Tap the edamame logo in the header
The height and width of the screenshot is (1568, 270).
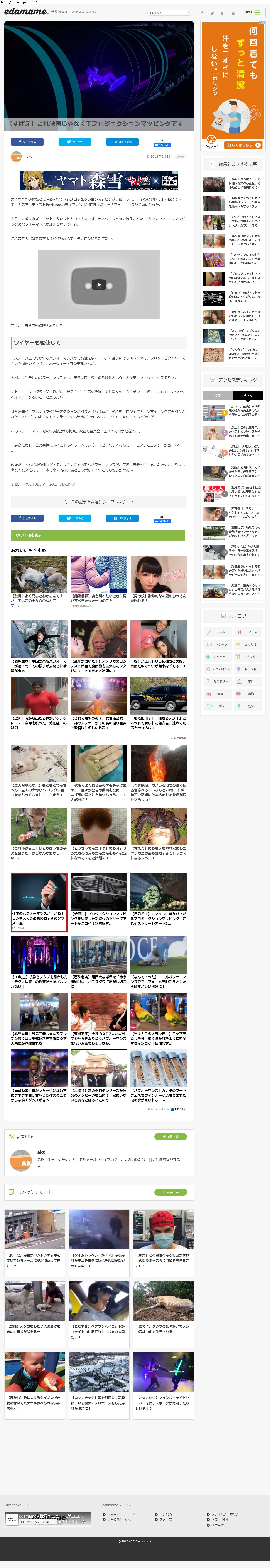[x=26, y=12]
